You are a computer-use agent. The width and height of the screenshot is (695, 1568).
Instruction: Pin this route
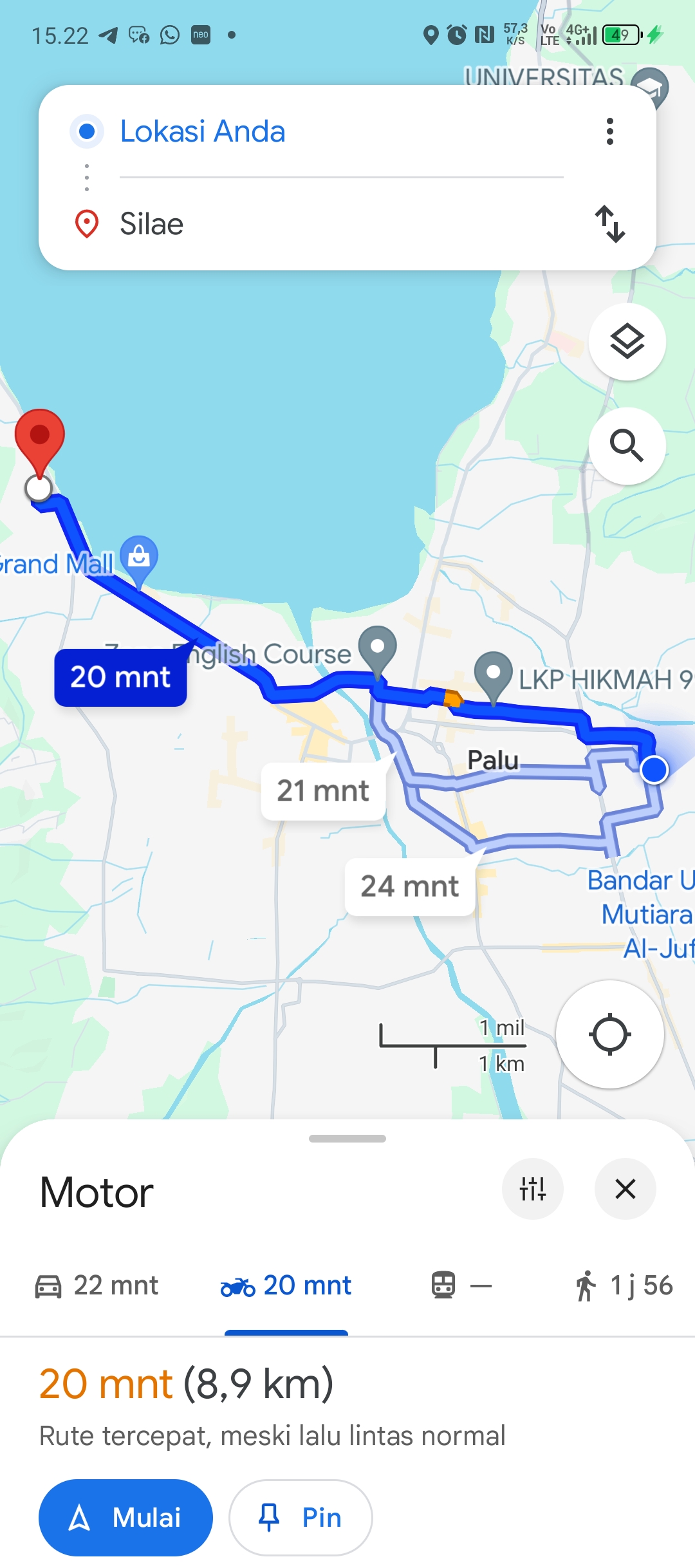coord(301,1517)
